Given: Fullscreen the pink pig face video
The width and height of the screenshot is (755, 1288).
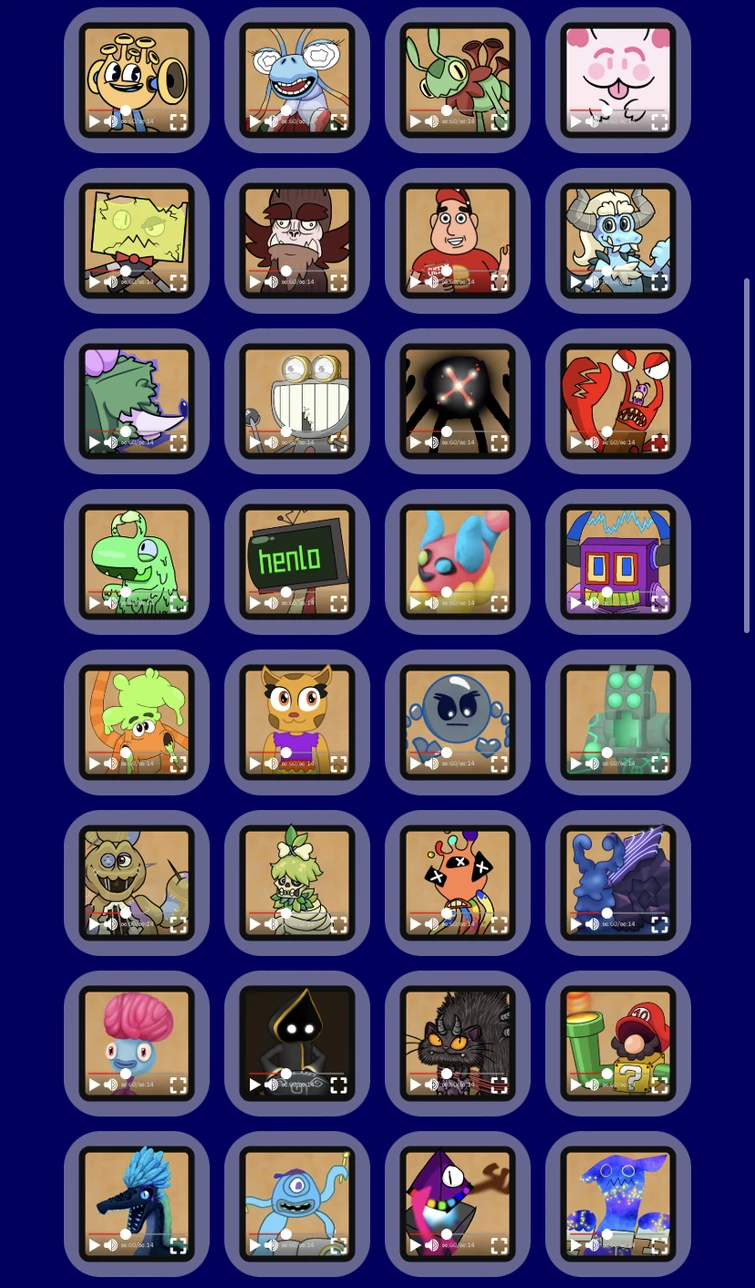Looking at the screenshot, I should click(660, 121).
